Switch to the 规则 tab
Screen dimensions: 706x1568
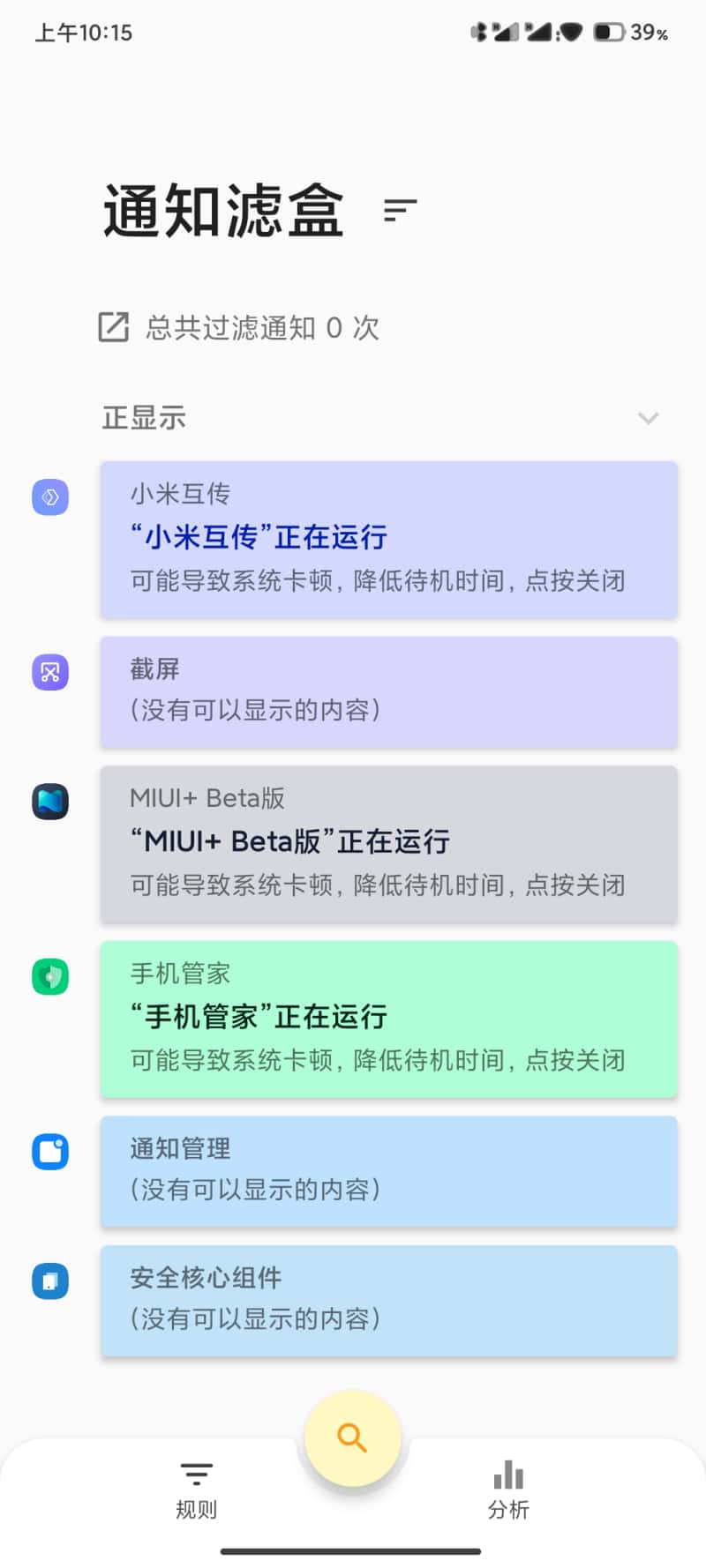(x=196, y=1490)
